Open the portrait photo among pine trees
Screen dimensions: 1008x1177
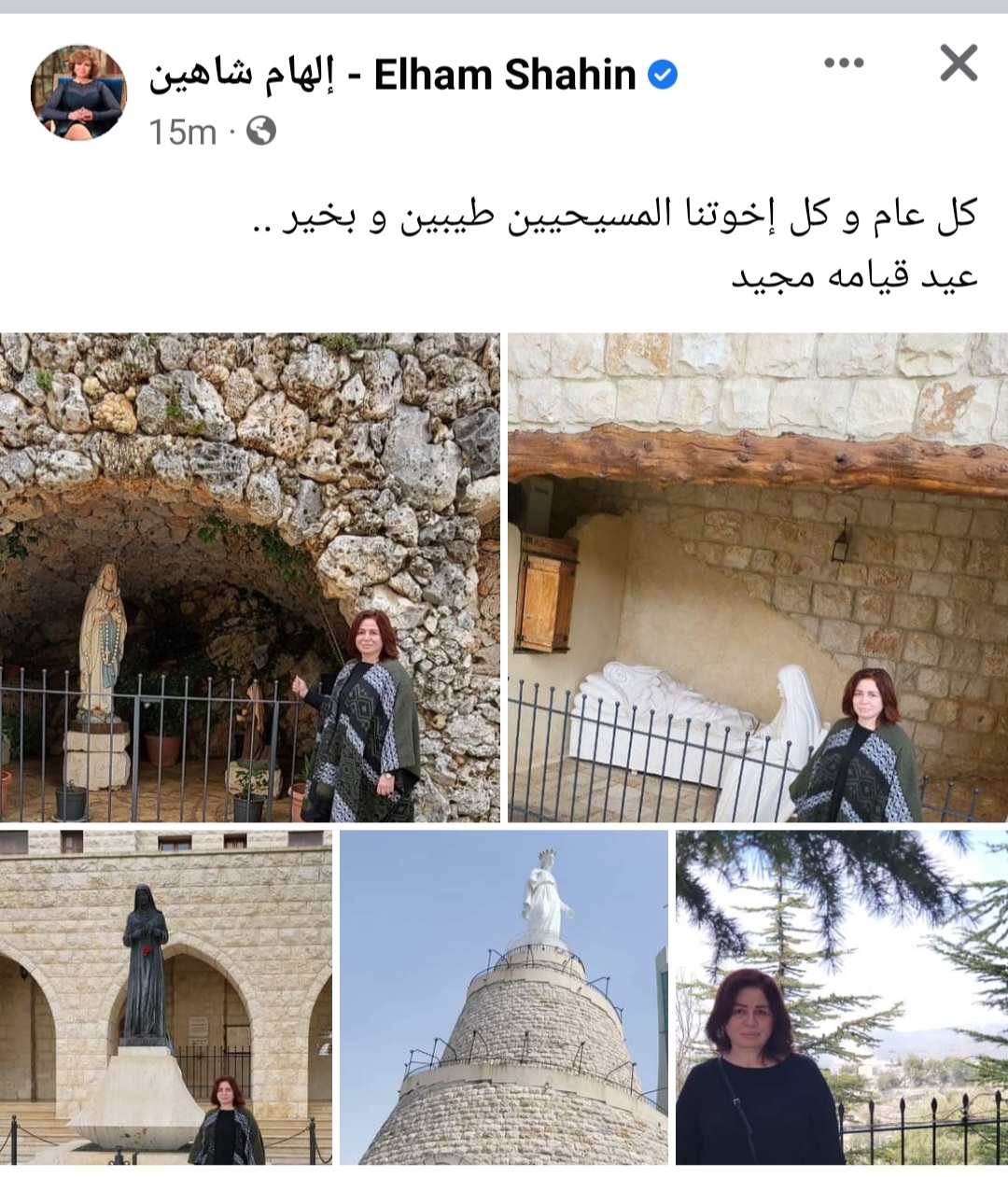842,997
